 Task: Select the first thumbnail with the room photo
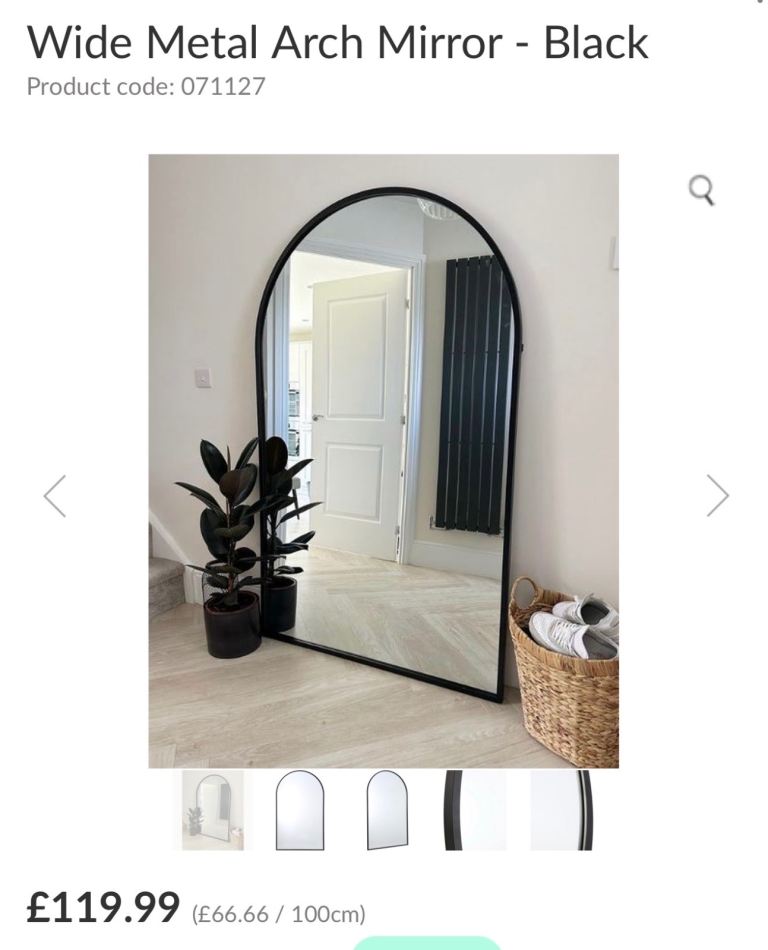point(212,810)
